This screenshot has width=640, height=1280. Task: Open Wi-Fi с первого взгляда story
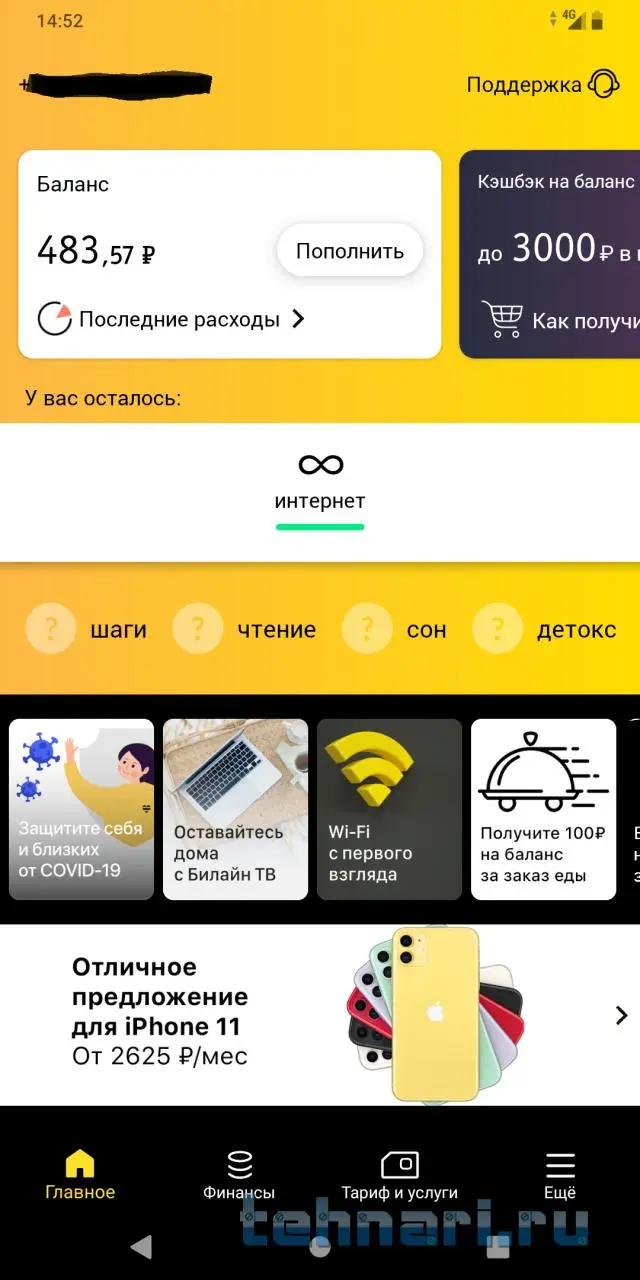389,809
